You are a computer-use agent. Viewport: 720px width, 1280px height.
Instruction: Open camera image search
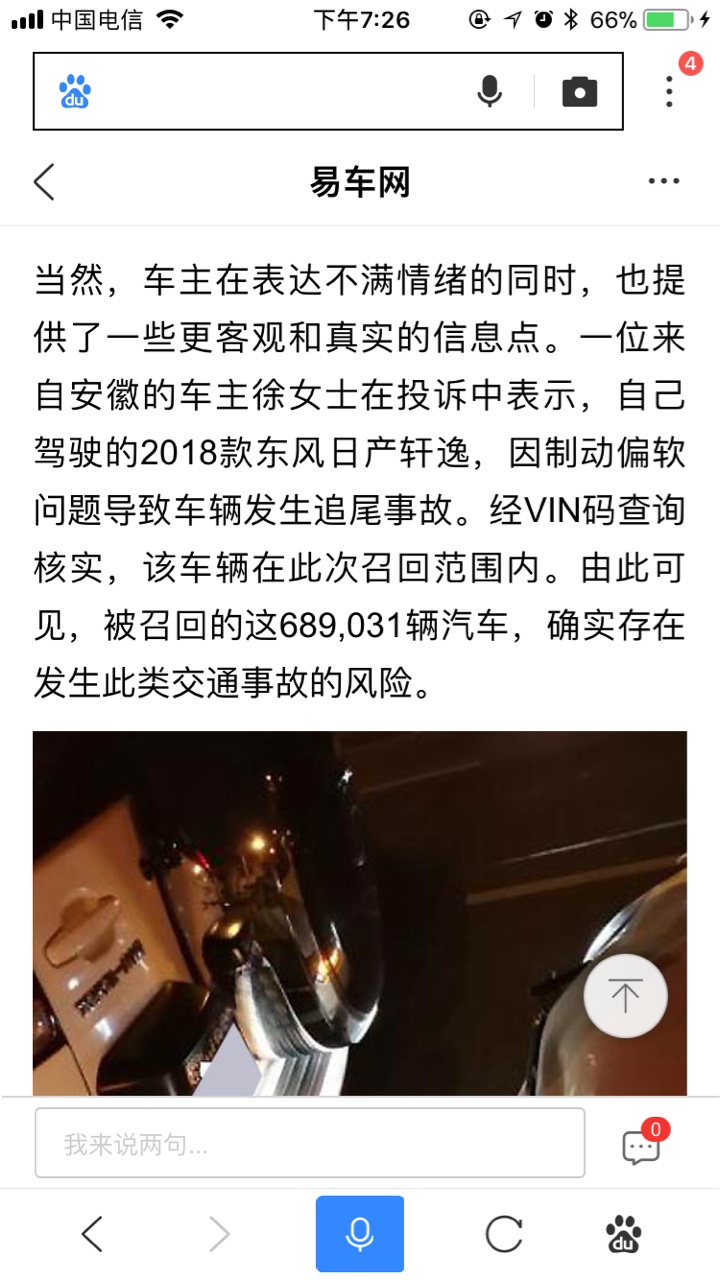point(579,92)
